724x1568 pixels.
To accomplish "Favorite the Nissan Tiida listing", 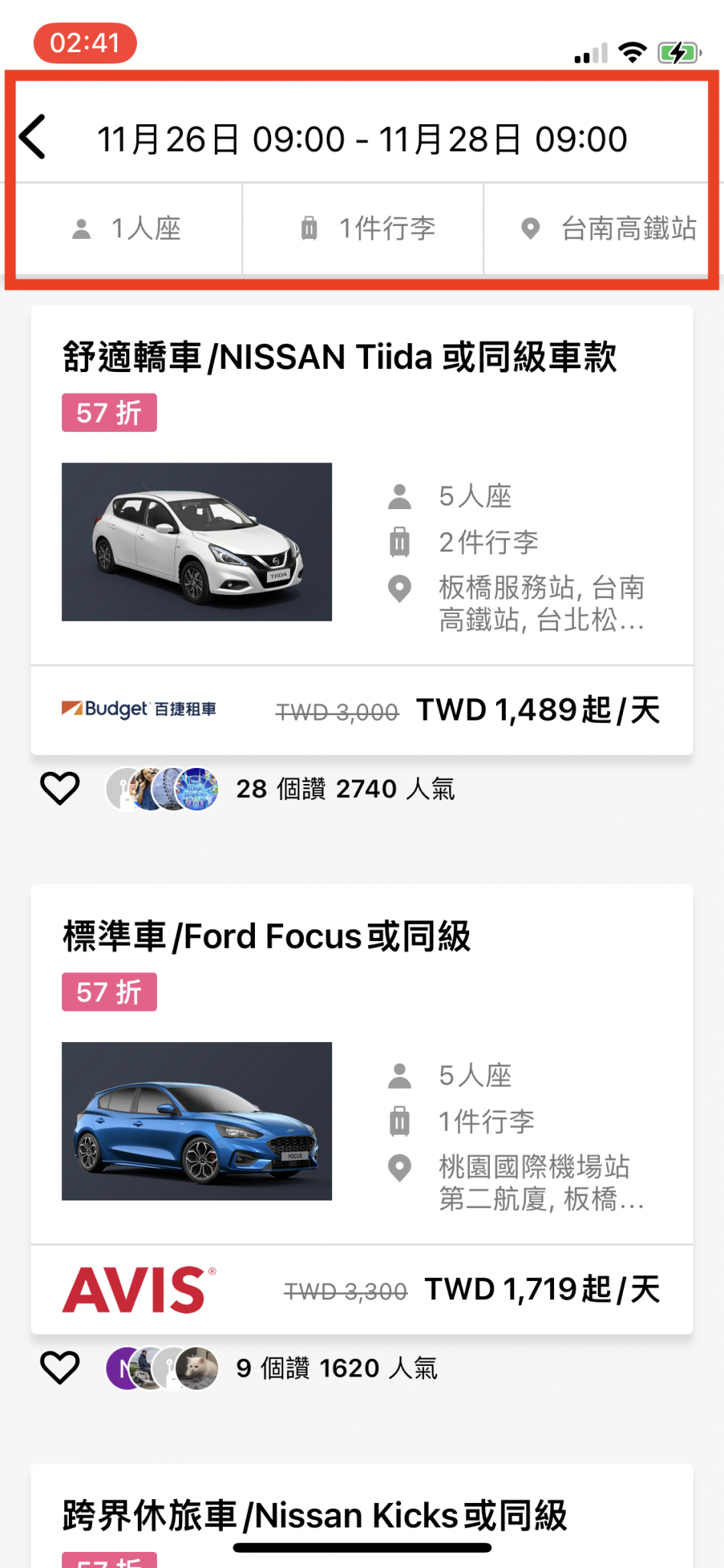I will 60,787.
